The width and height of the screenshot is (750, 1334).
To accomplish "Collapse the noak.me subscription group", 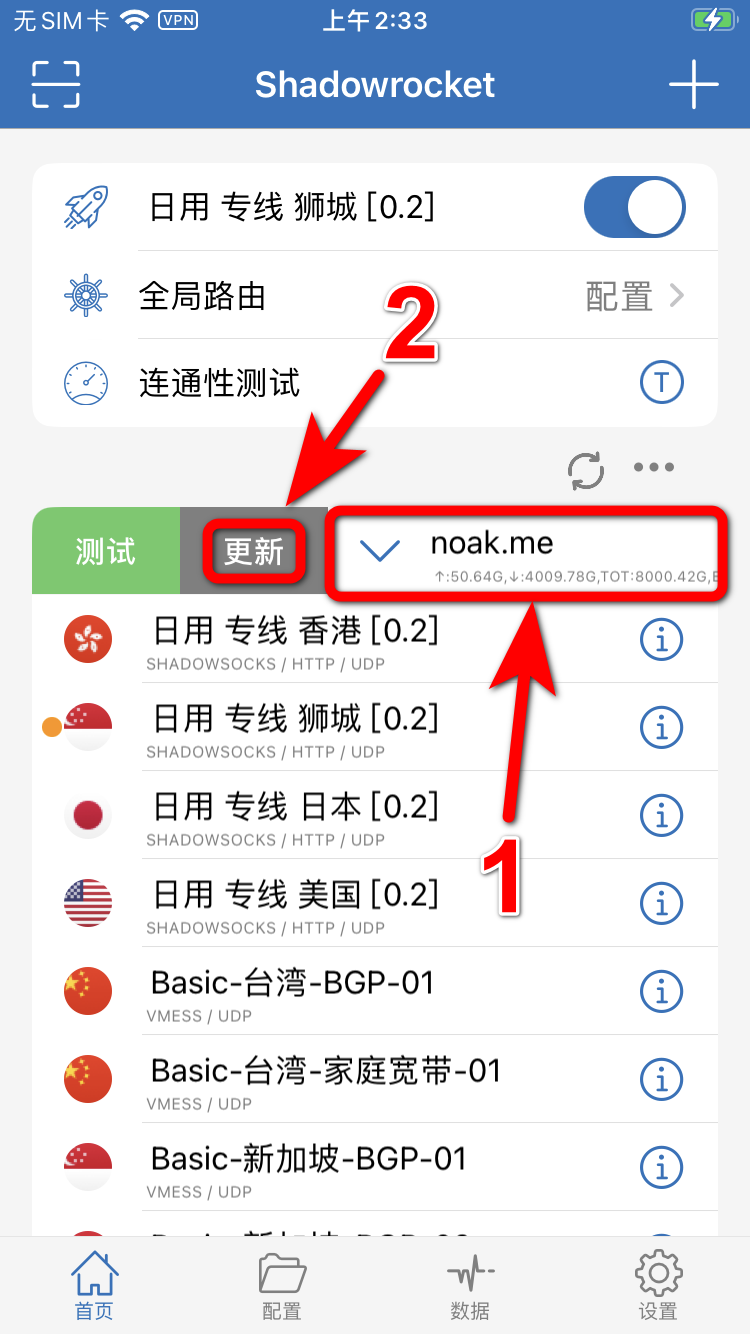I will pos(380,550).
